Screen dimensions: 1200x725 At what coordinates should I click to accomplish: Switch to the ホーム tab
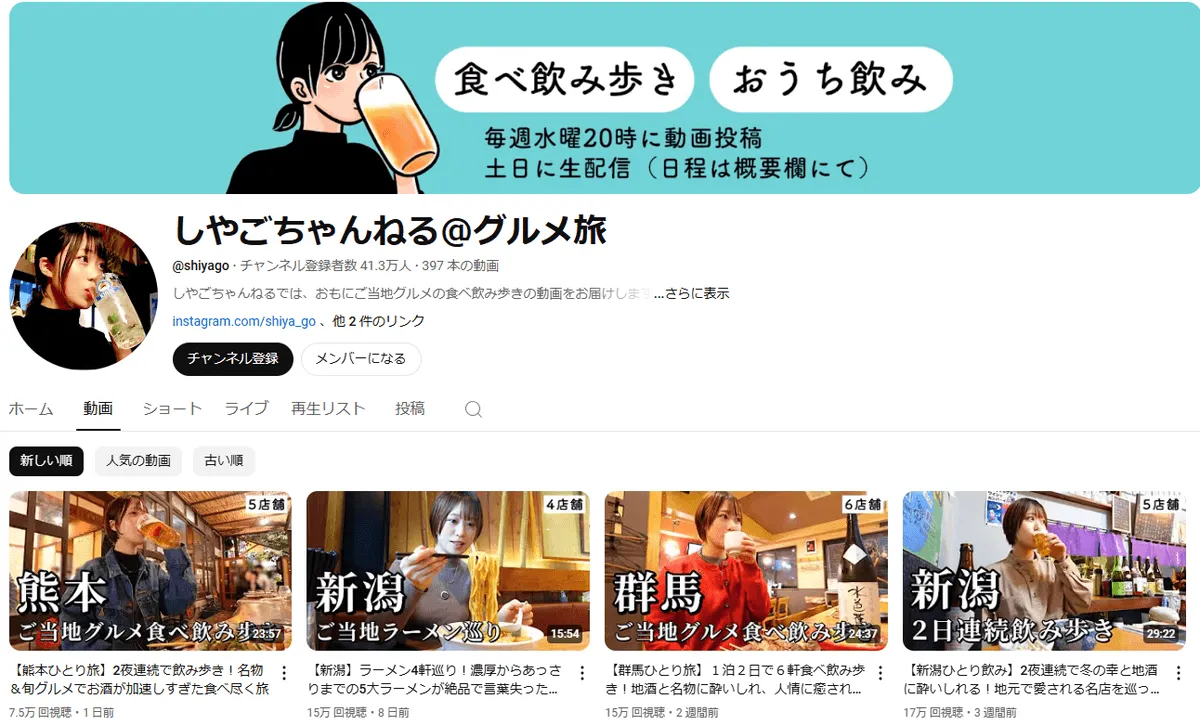pos(31,408)
